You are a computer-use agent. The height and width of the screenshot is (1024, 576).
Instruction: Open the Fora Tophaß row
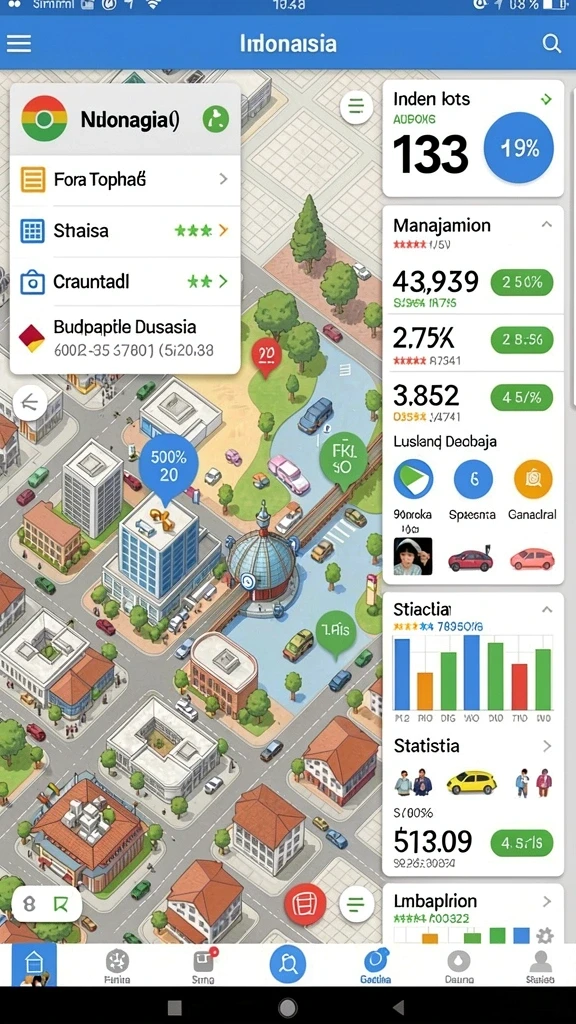[125, 179]
